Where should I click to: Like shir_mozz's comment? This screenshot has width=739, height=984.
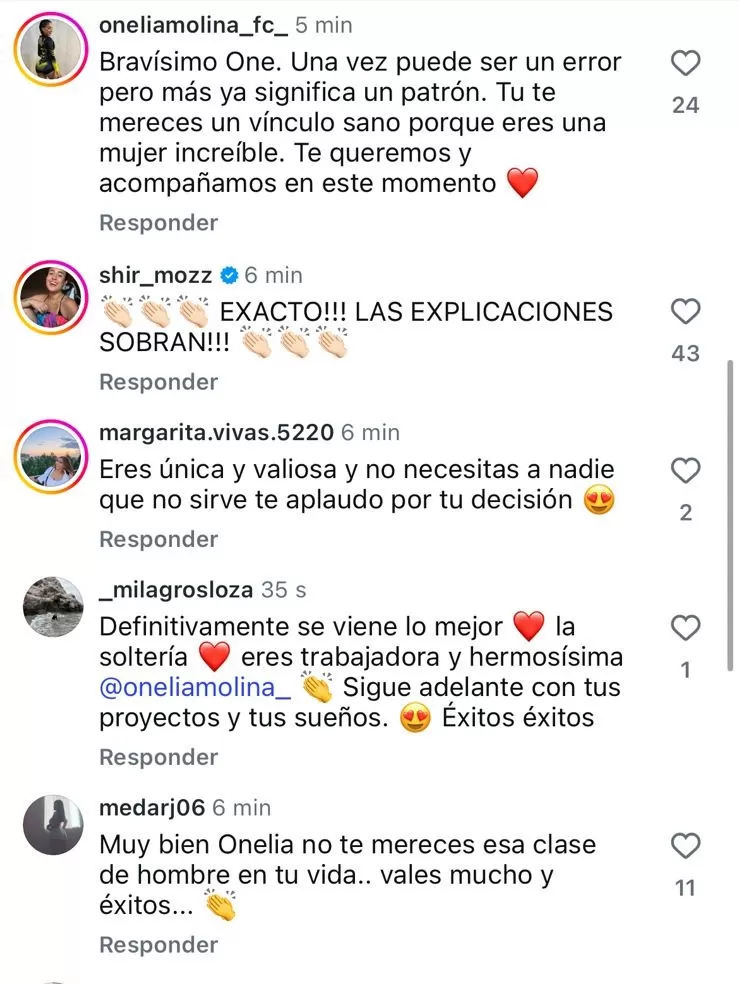pyautogui.click(x=685, y=313)
